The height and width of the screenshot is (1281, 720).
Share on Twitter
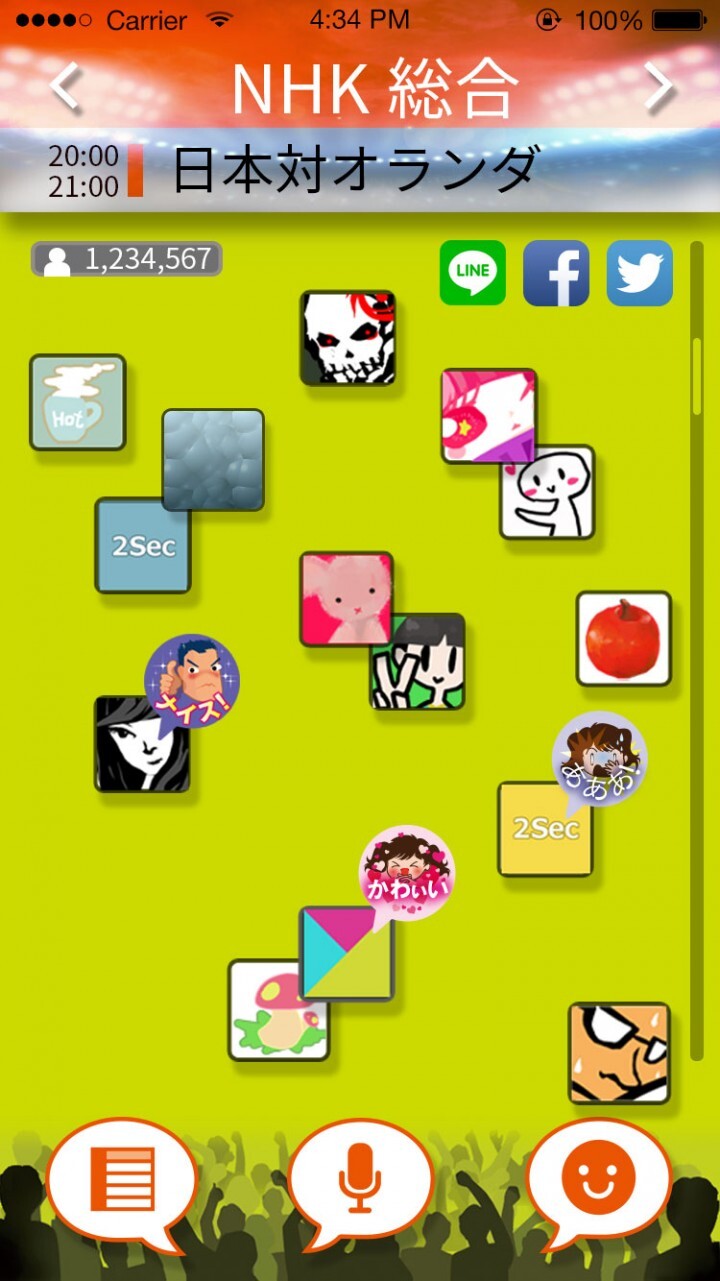pos(639,272)
